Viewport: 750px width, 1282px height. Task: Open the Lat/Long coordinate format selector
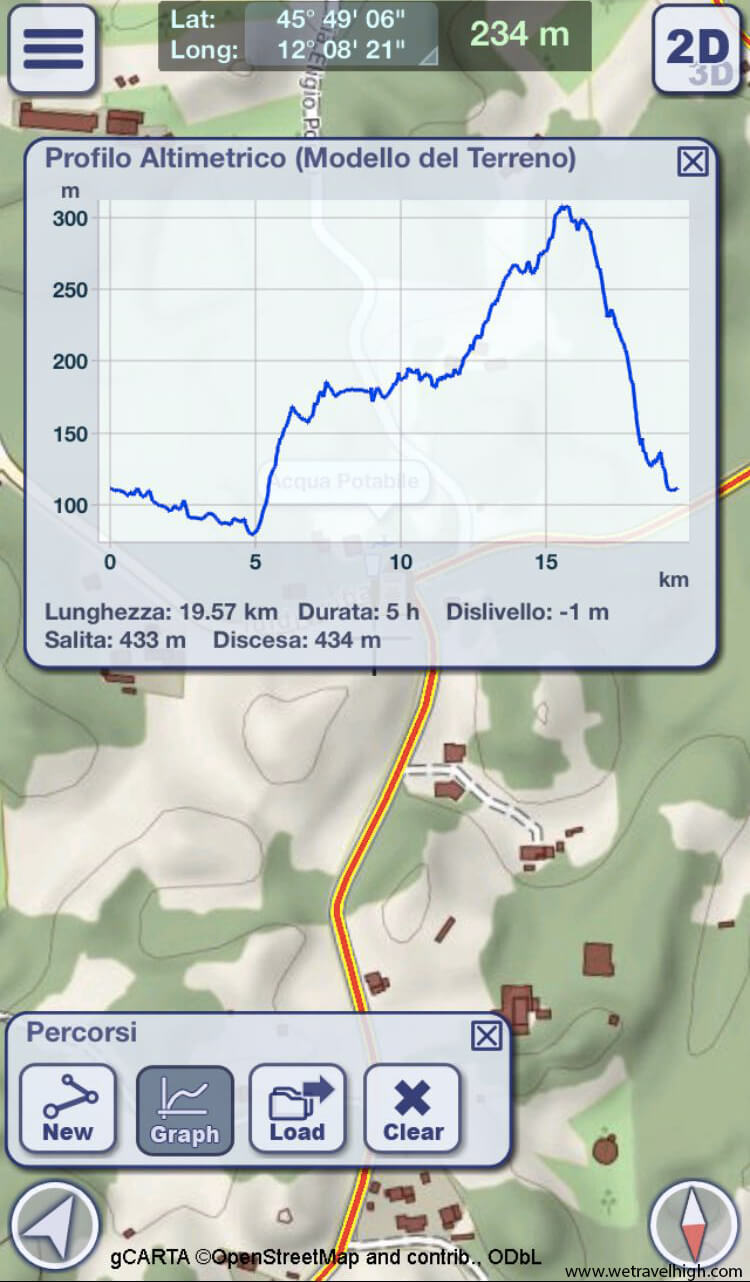342,35
